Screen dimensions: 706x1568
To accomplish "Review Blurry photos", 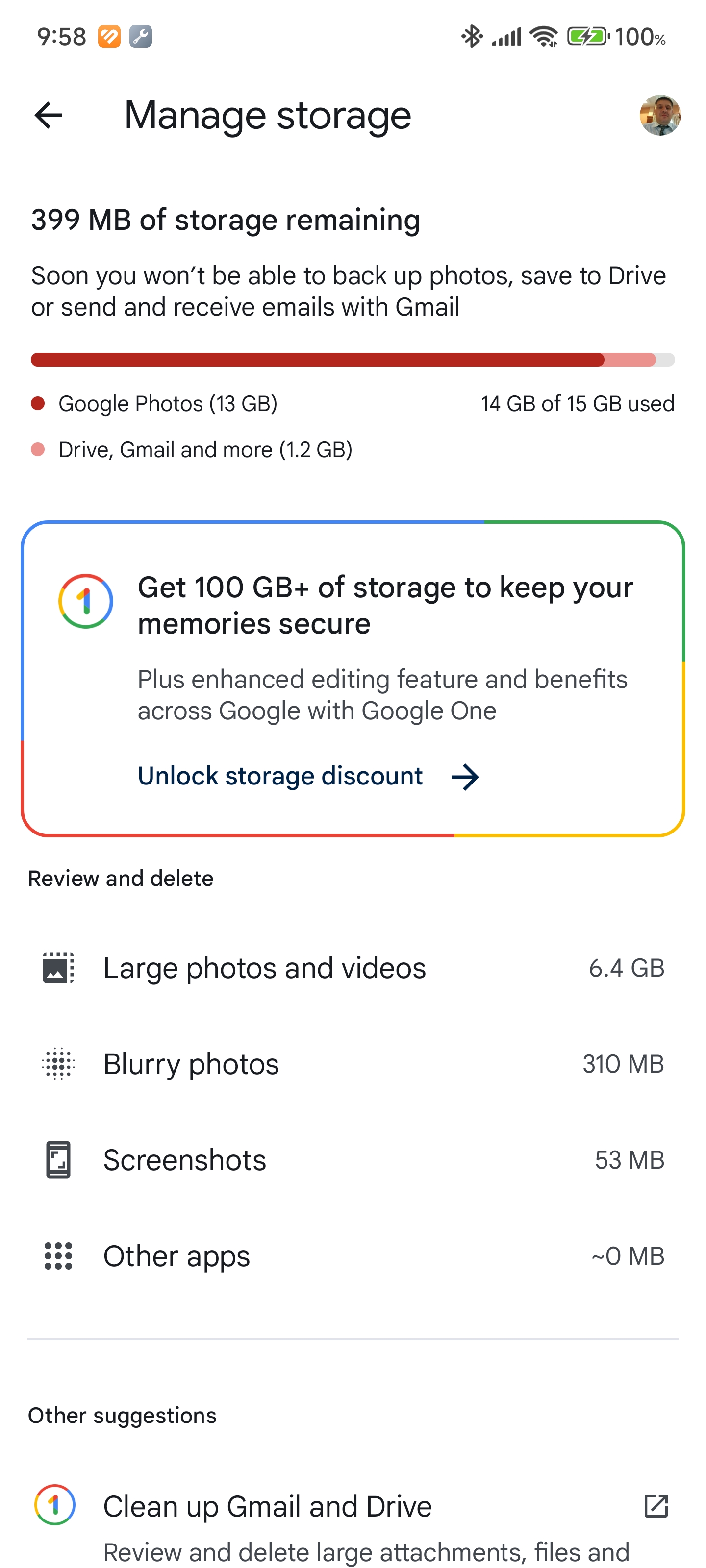I will click(353, 1064).
